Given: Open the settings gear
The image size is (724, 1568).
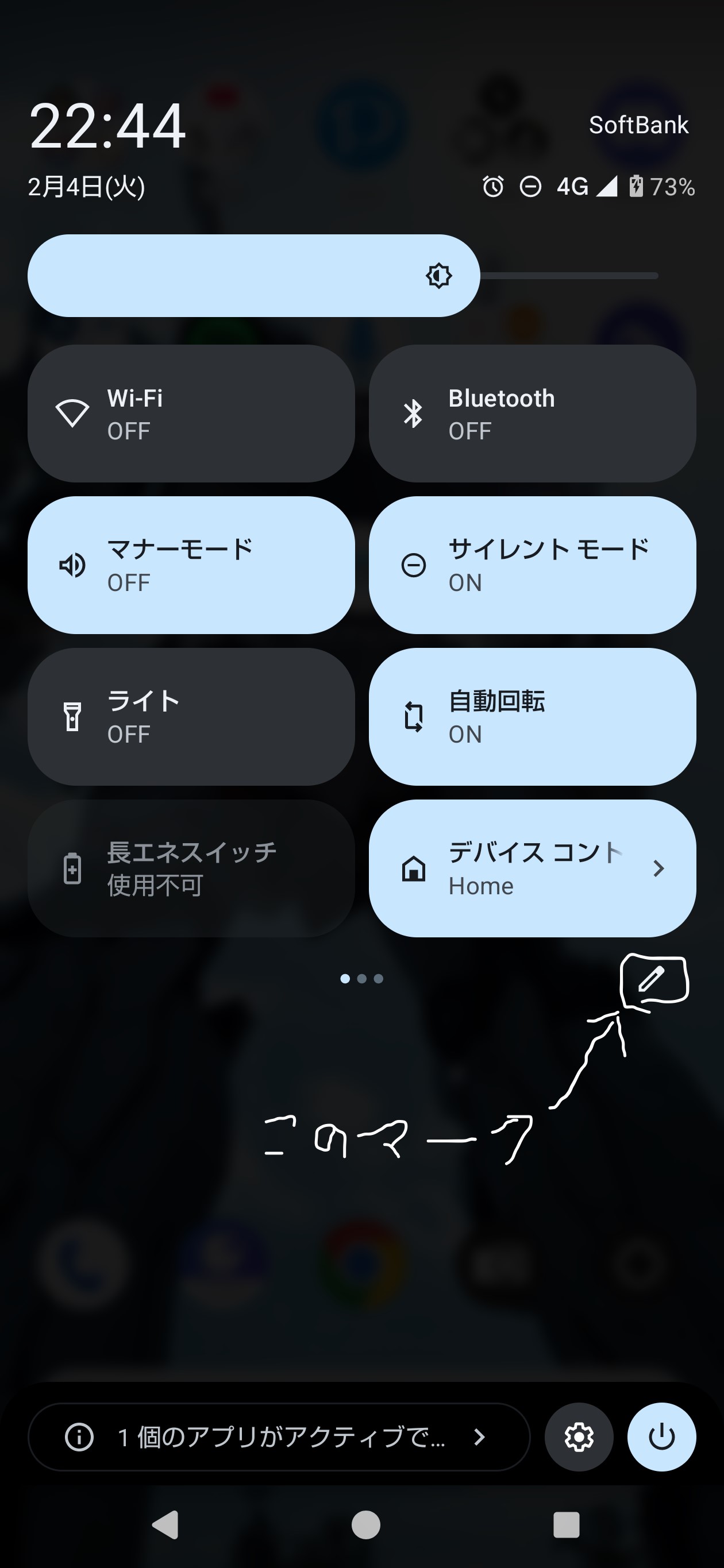Looking at the screenshot, I should coord(579,1437).
